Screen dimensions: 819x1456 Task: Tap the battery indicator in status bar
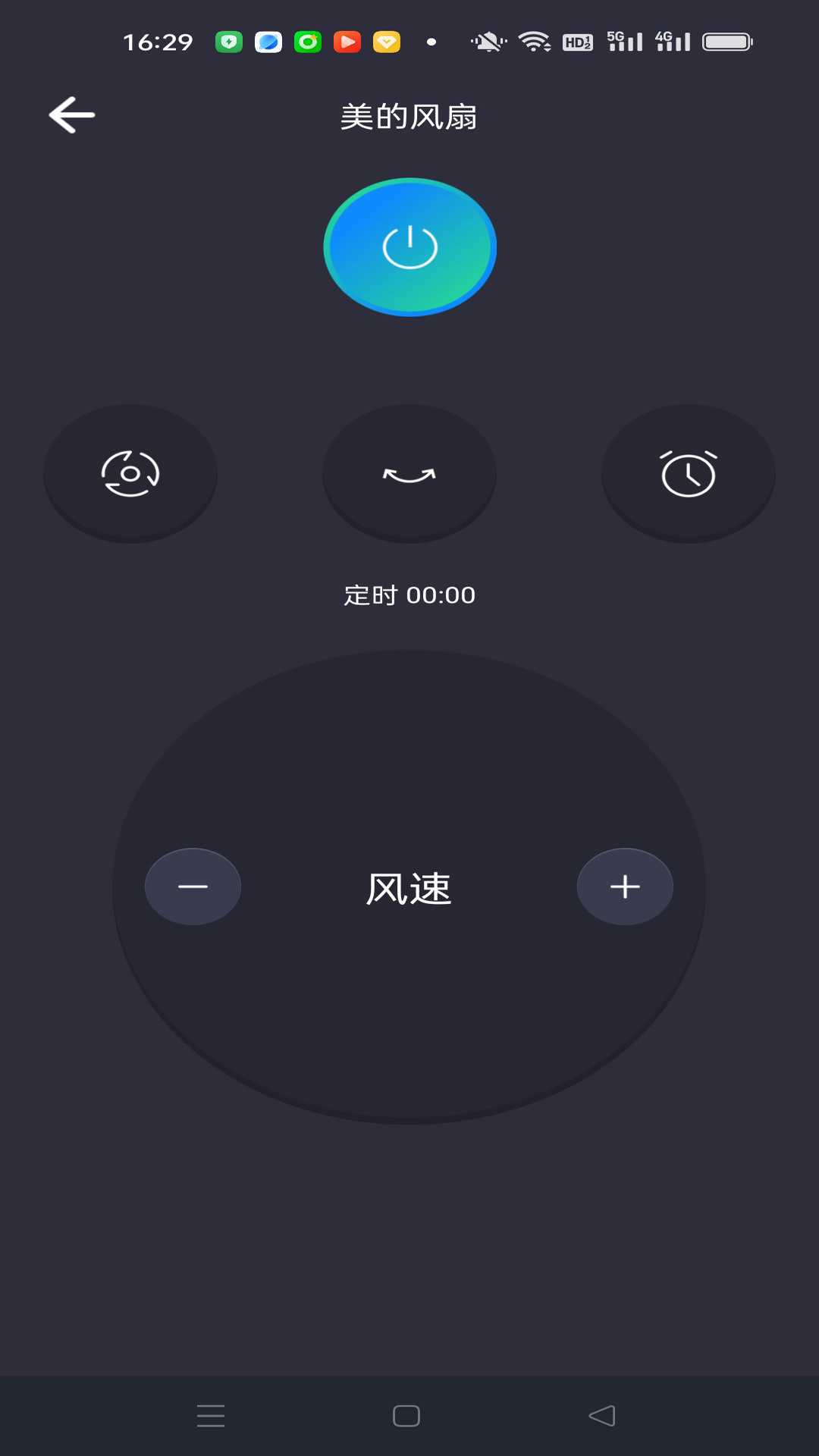(x=726, y=42)
